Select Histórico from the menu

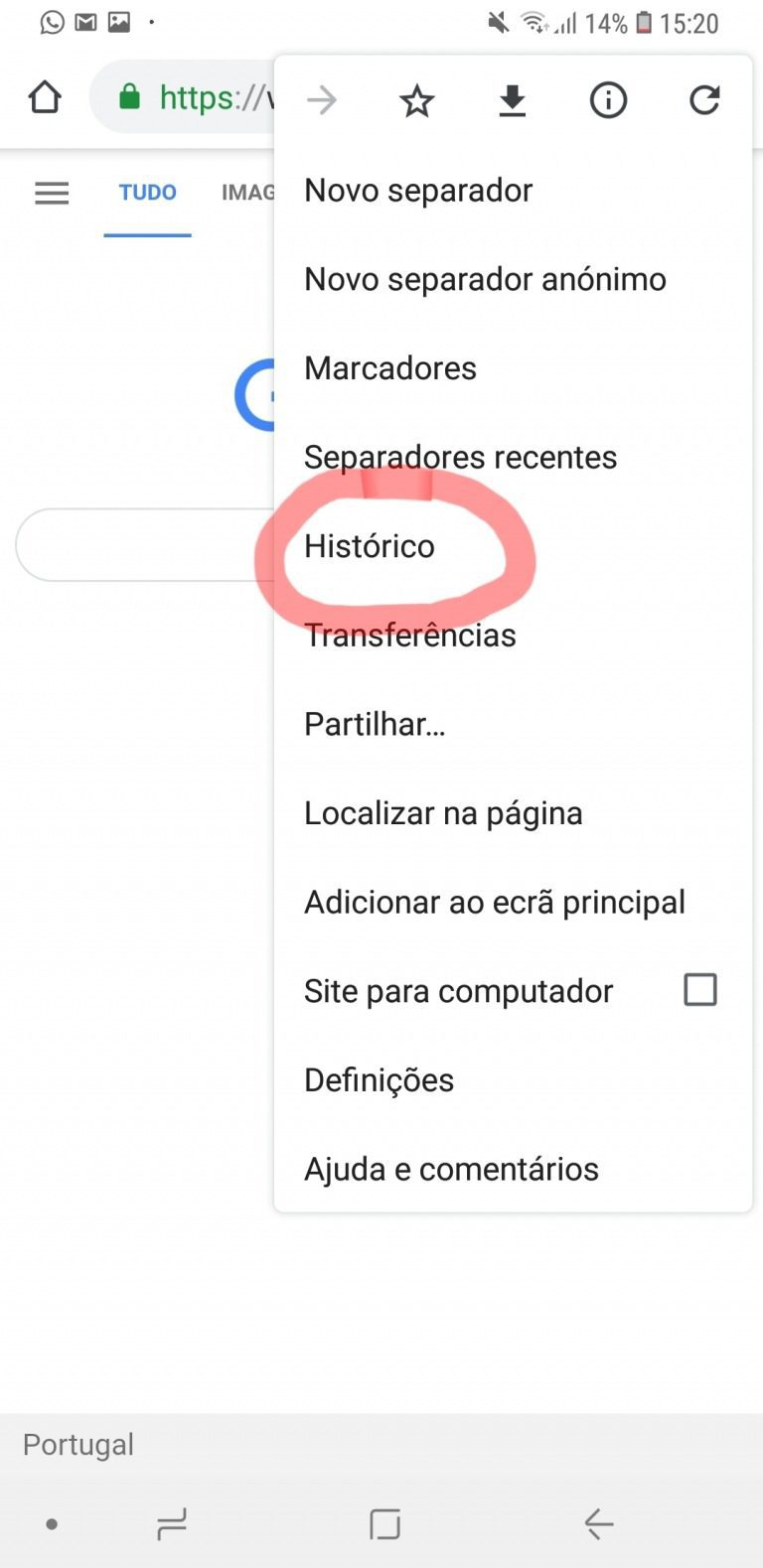370,545
